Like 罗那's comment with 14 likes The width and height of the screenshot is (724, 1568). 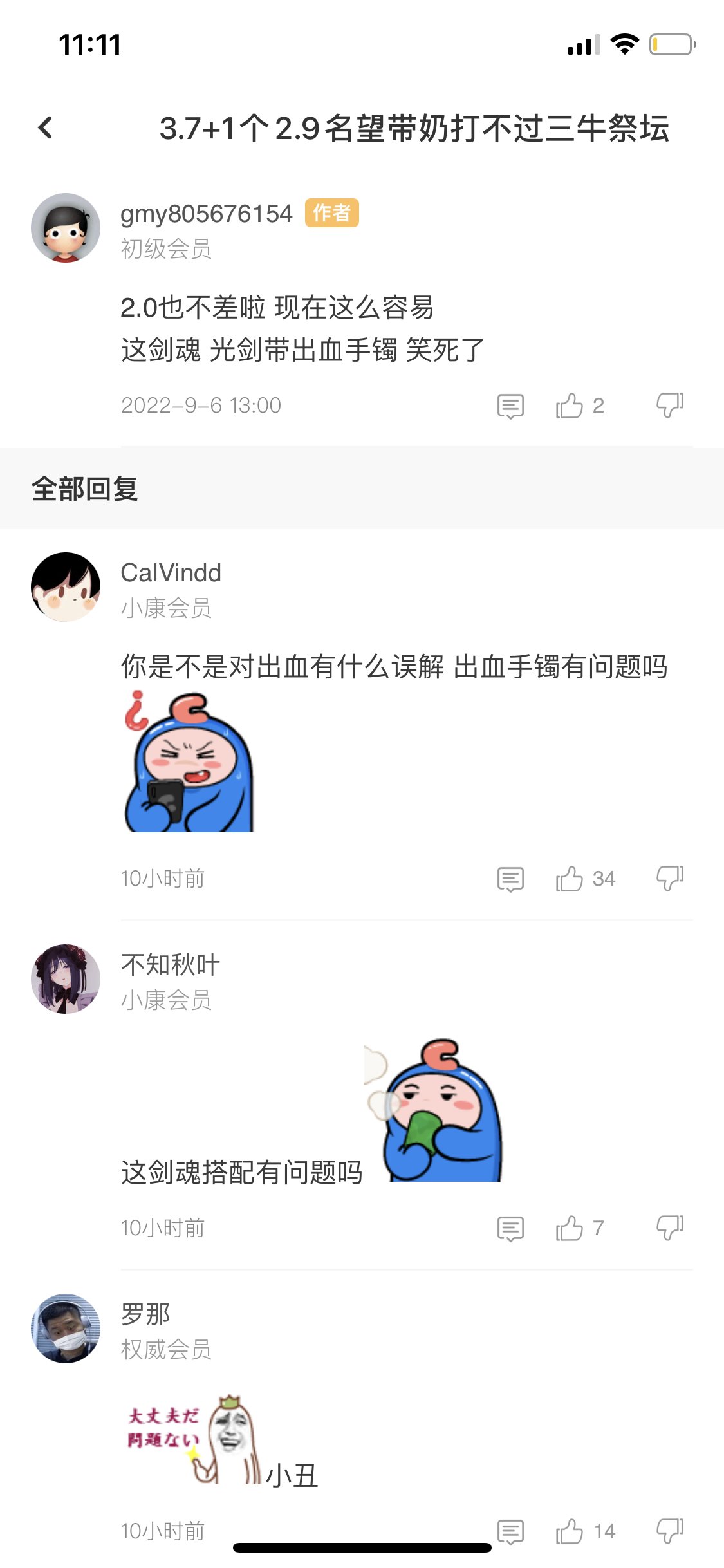[x=570, y=1531]
